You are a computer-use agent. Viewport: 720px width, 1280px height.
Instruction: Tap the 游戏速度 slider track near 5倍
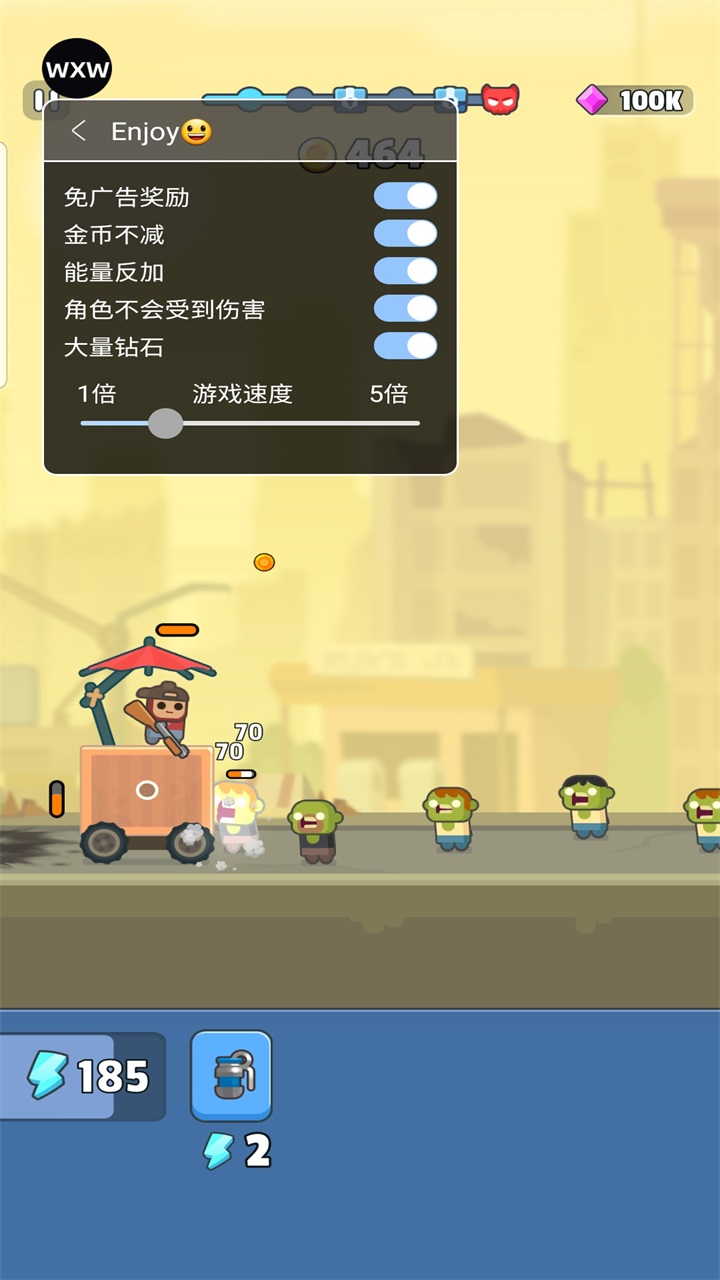pos(400,423)
